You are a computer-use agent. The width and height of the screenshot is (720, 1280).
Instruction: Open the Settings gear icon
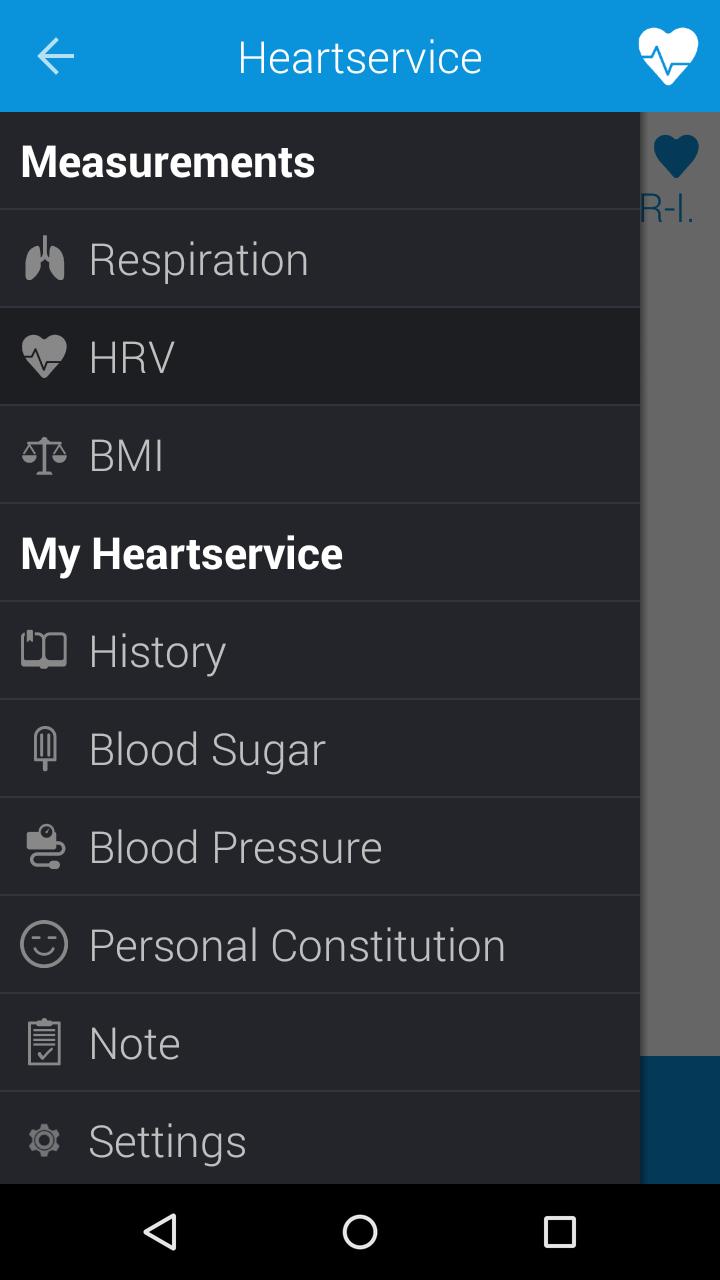tap(42, 1140)
